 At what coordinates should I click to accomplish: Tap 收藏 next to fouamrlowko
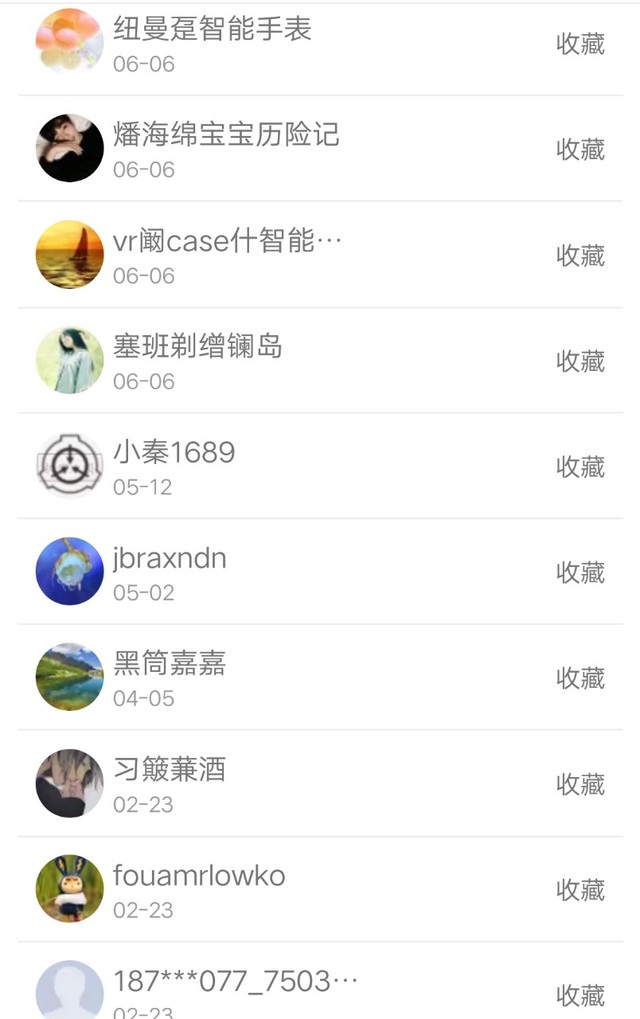click(x=580, y=890)
